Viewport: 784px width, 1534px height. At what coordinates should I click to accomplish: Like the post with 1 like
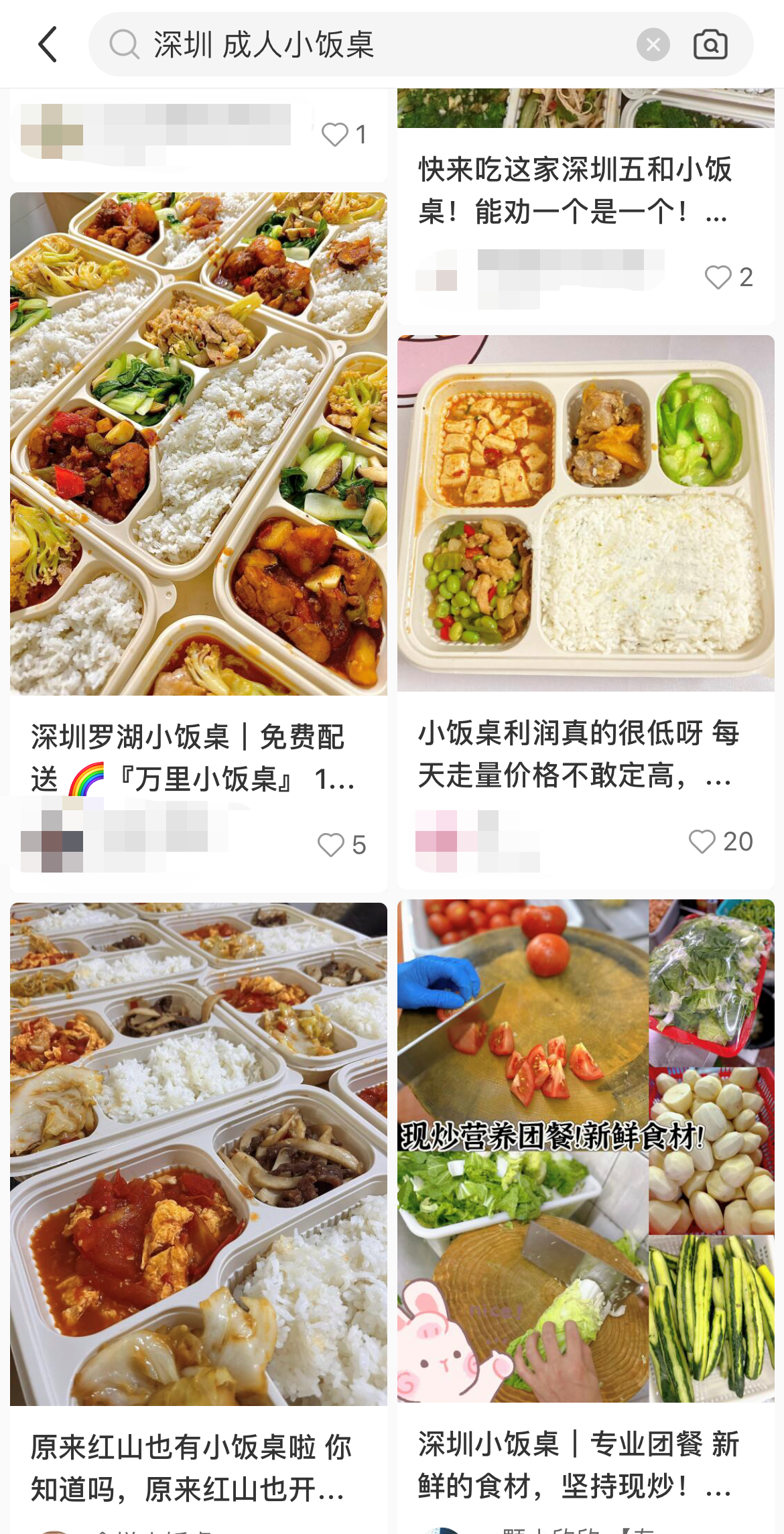[x=335, y=135]
